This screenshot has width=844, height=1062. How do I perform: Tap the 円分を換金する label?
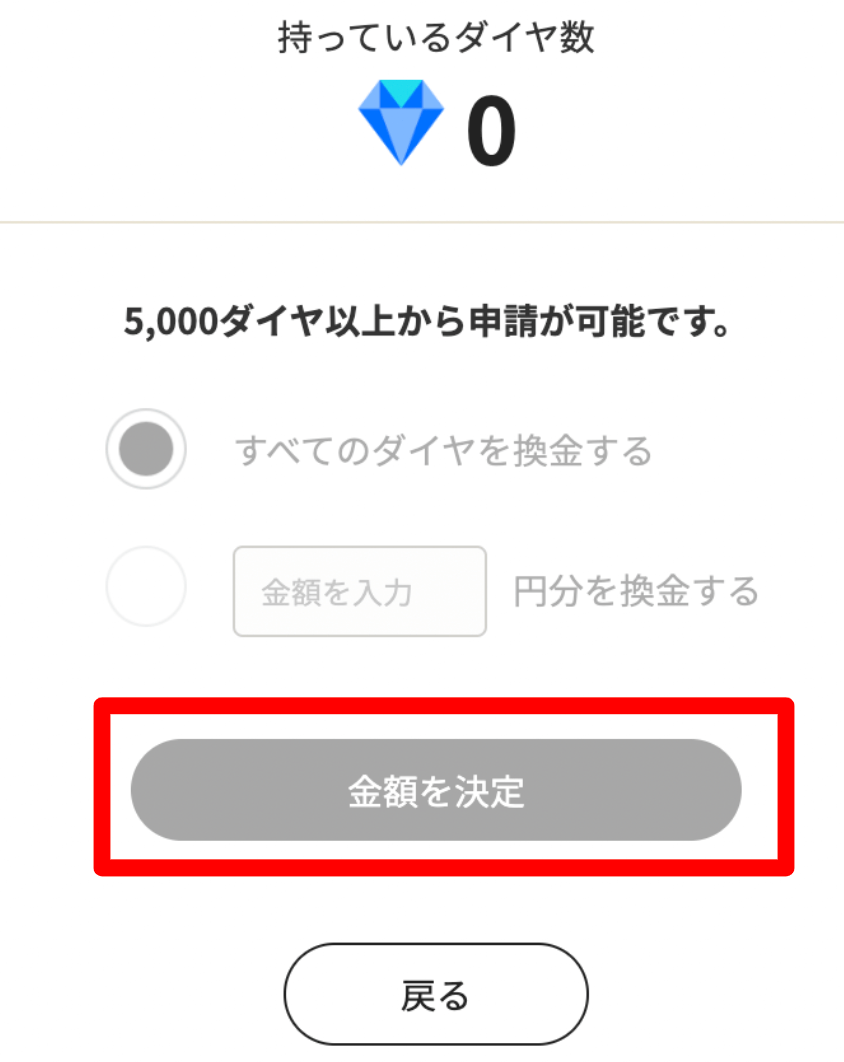[x=634, y=591]
